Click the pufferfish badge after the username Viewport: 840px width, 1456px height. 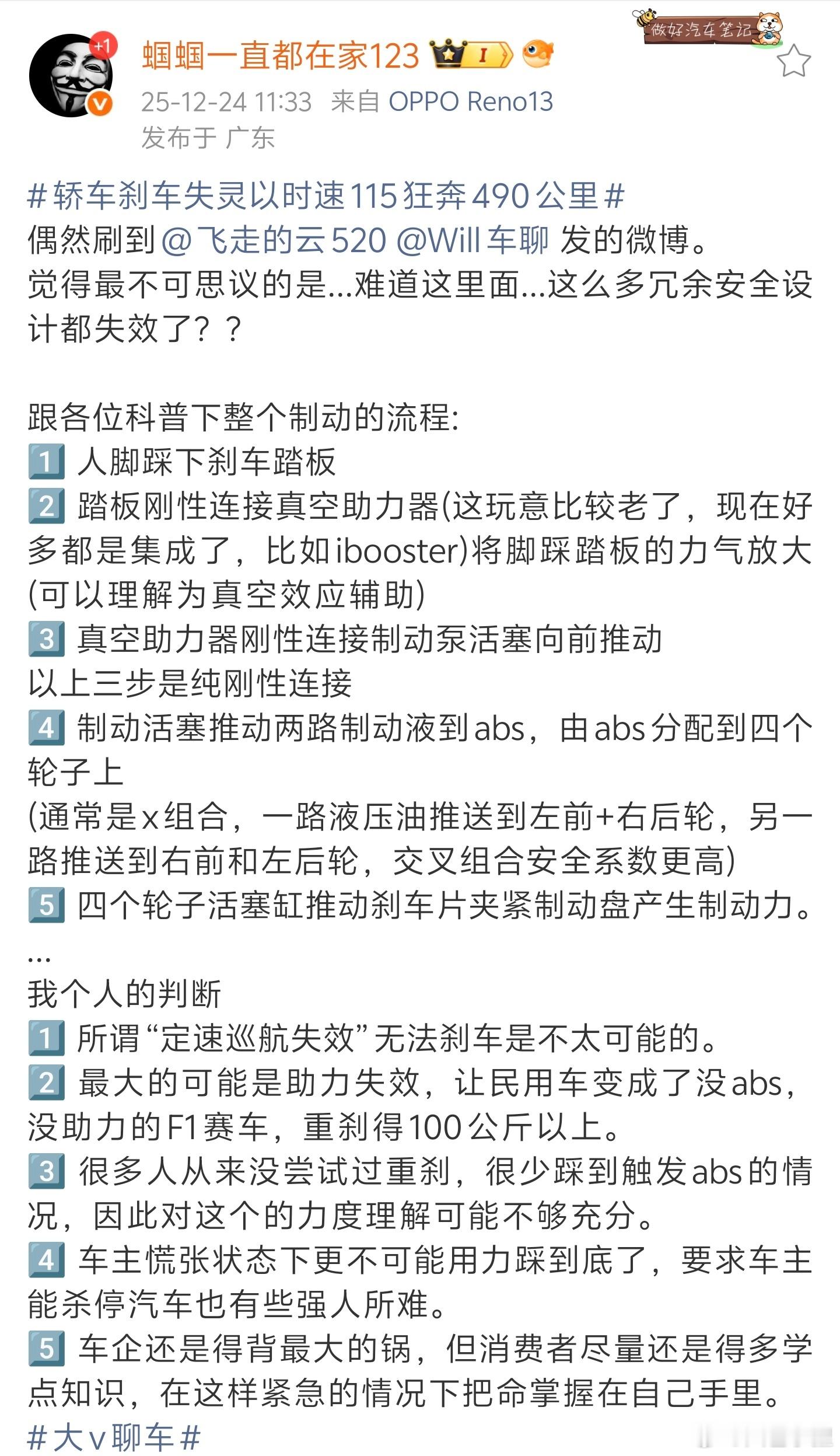tap(540, 55)
